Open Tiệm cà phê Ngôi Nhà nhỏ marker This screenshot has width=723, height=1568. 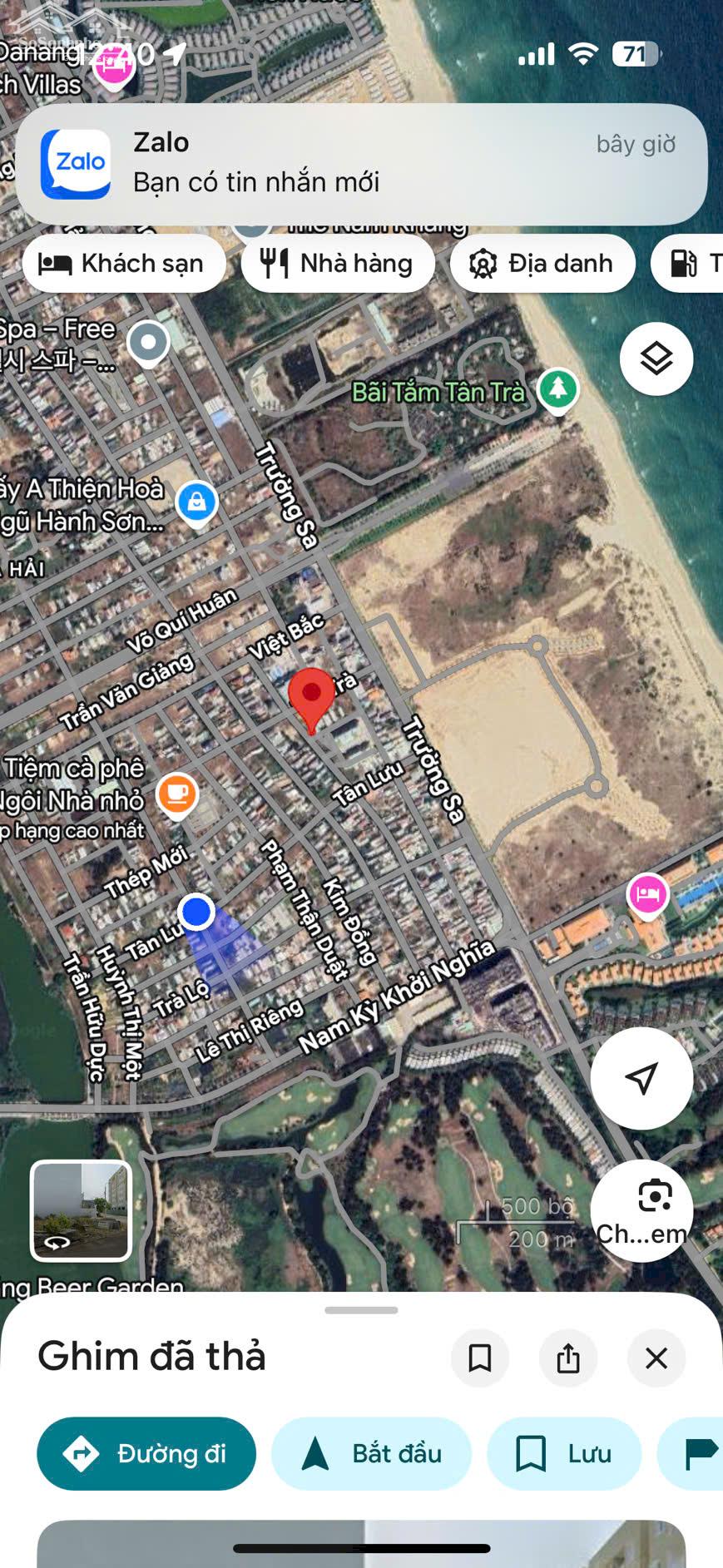(x=176, y=793)
